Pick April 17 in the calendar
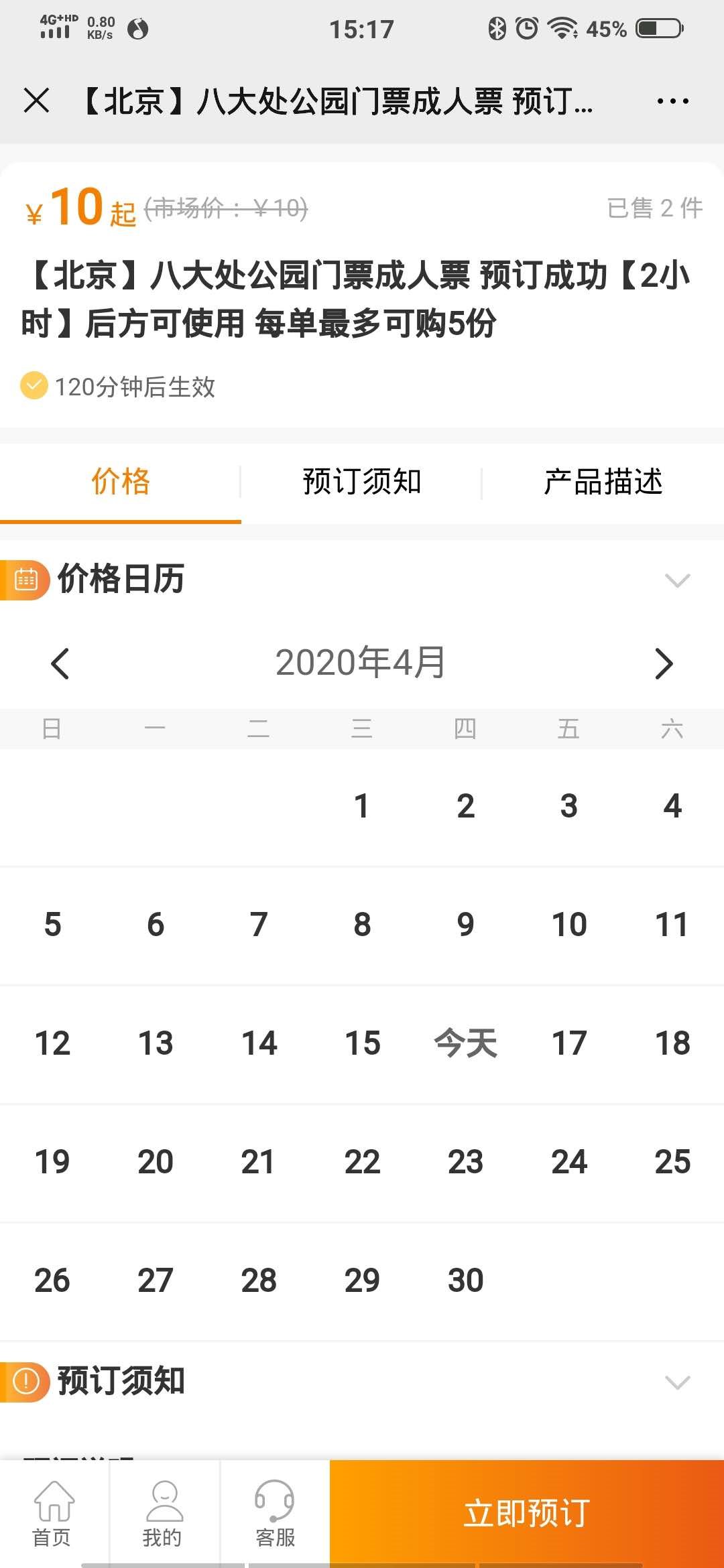 click(569, 1043)
